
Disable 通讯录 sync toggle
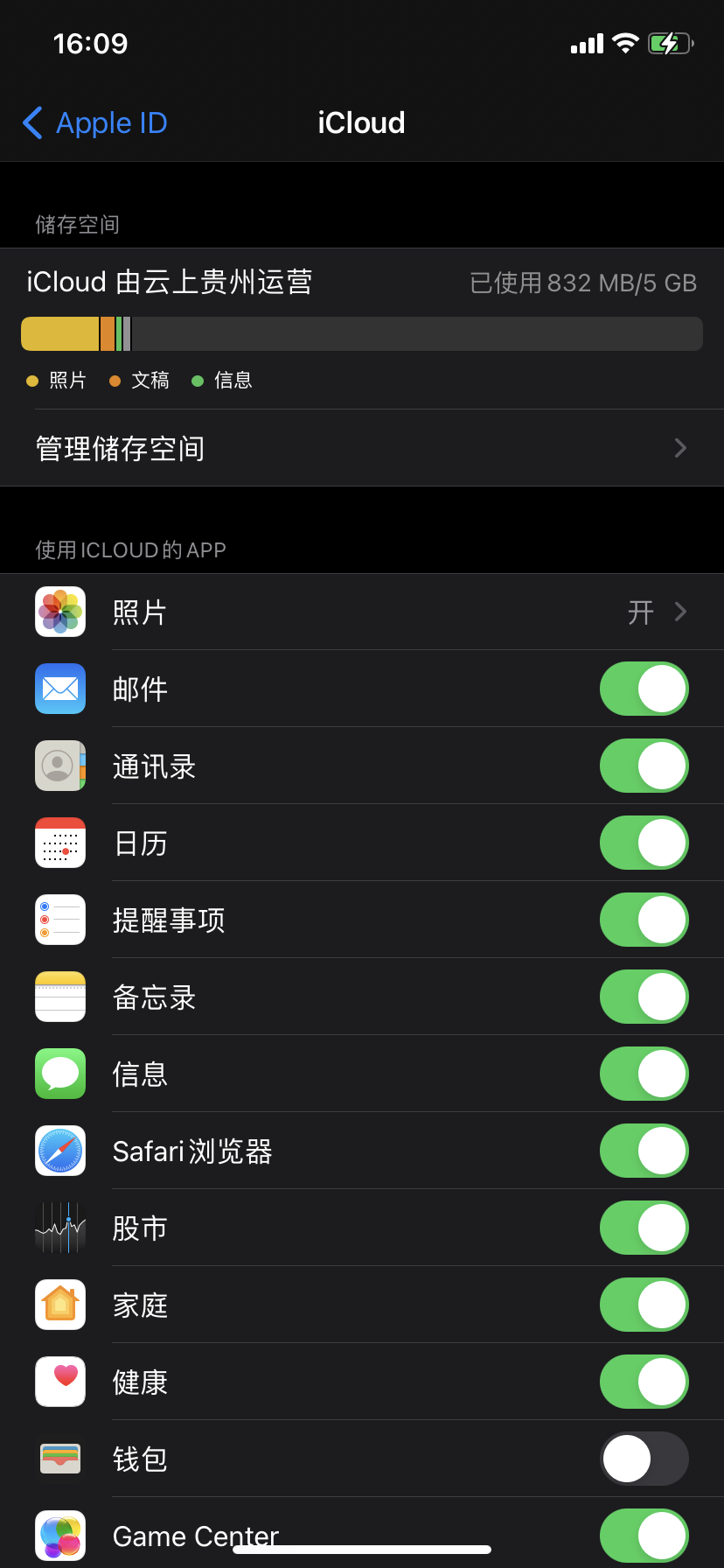click(x=644, y=766)
